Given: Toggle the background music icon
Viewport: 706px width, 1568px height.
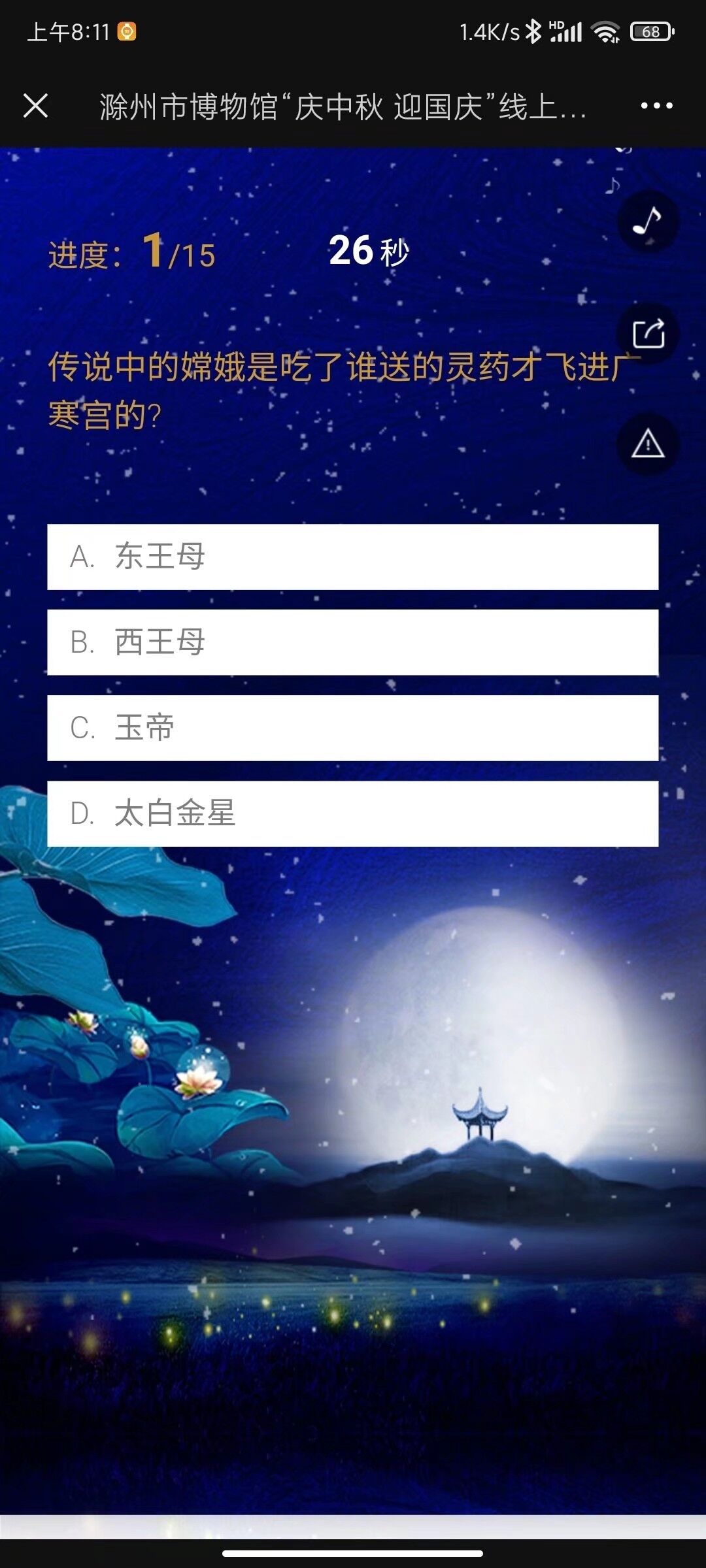Looking at the screenshot, I should pos(648,221).
